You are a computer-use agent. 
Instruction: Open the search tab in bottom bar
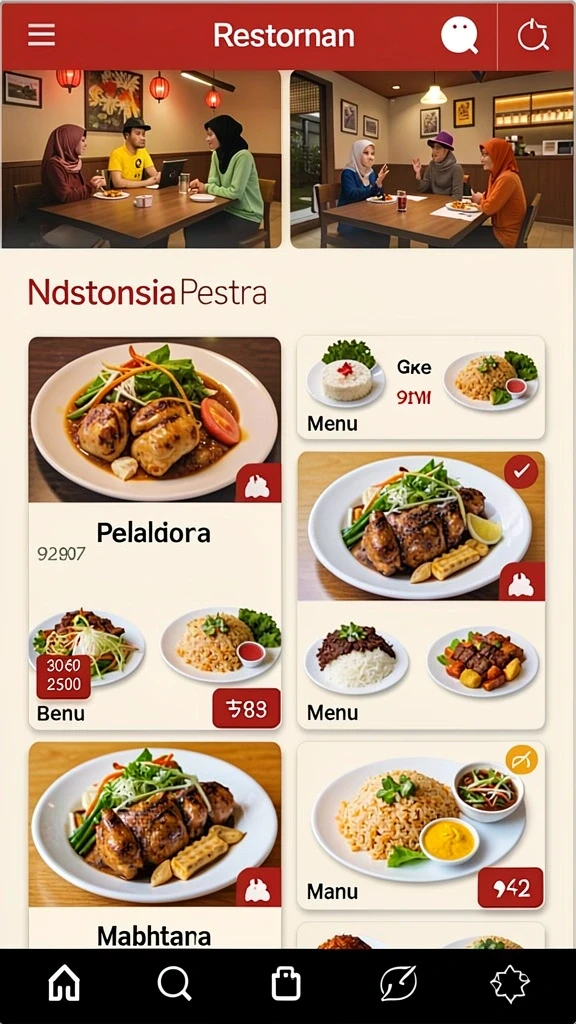click(174, 984)
